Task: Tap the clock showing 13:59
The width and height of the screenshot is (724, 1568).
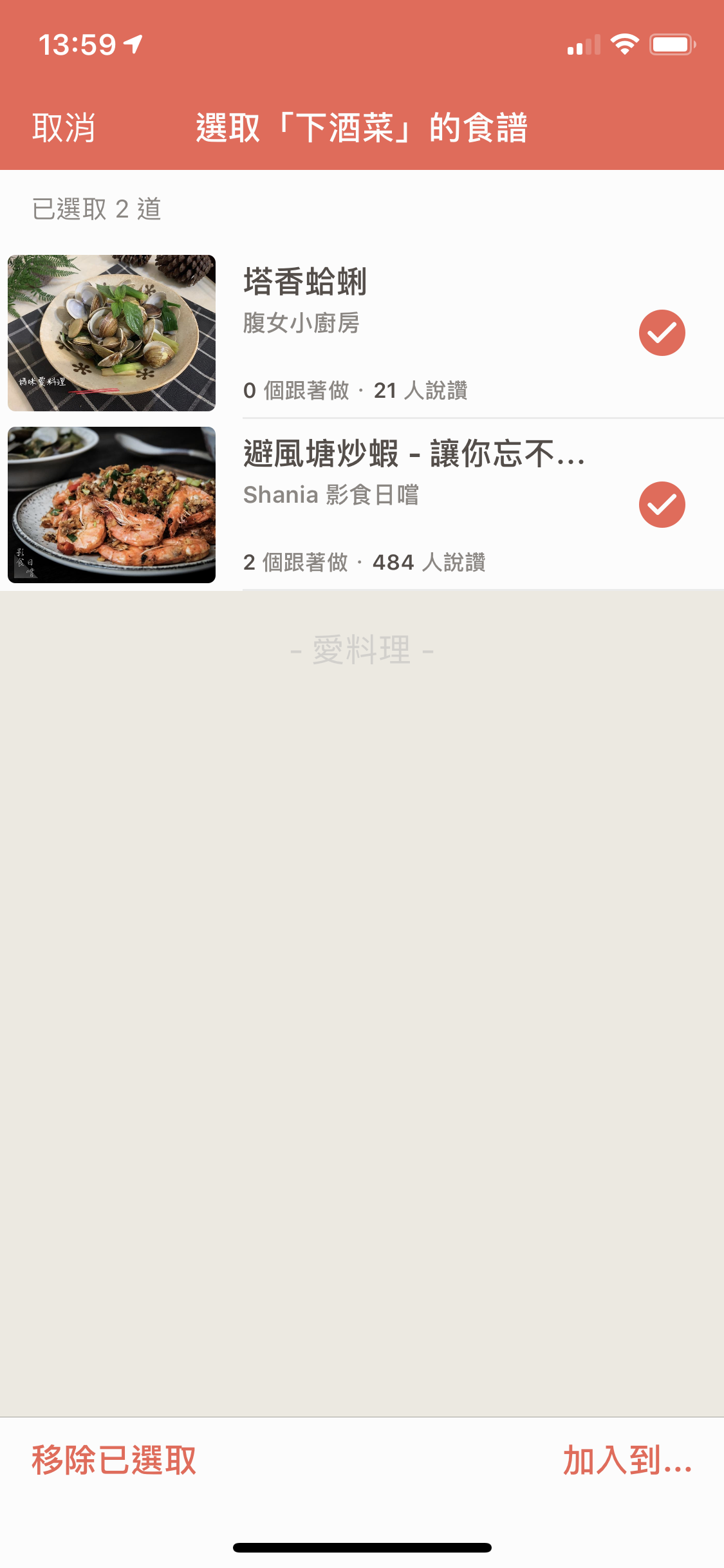Action: [77, 43]
